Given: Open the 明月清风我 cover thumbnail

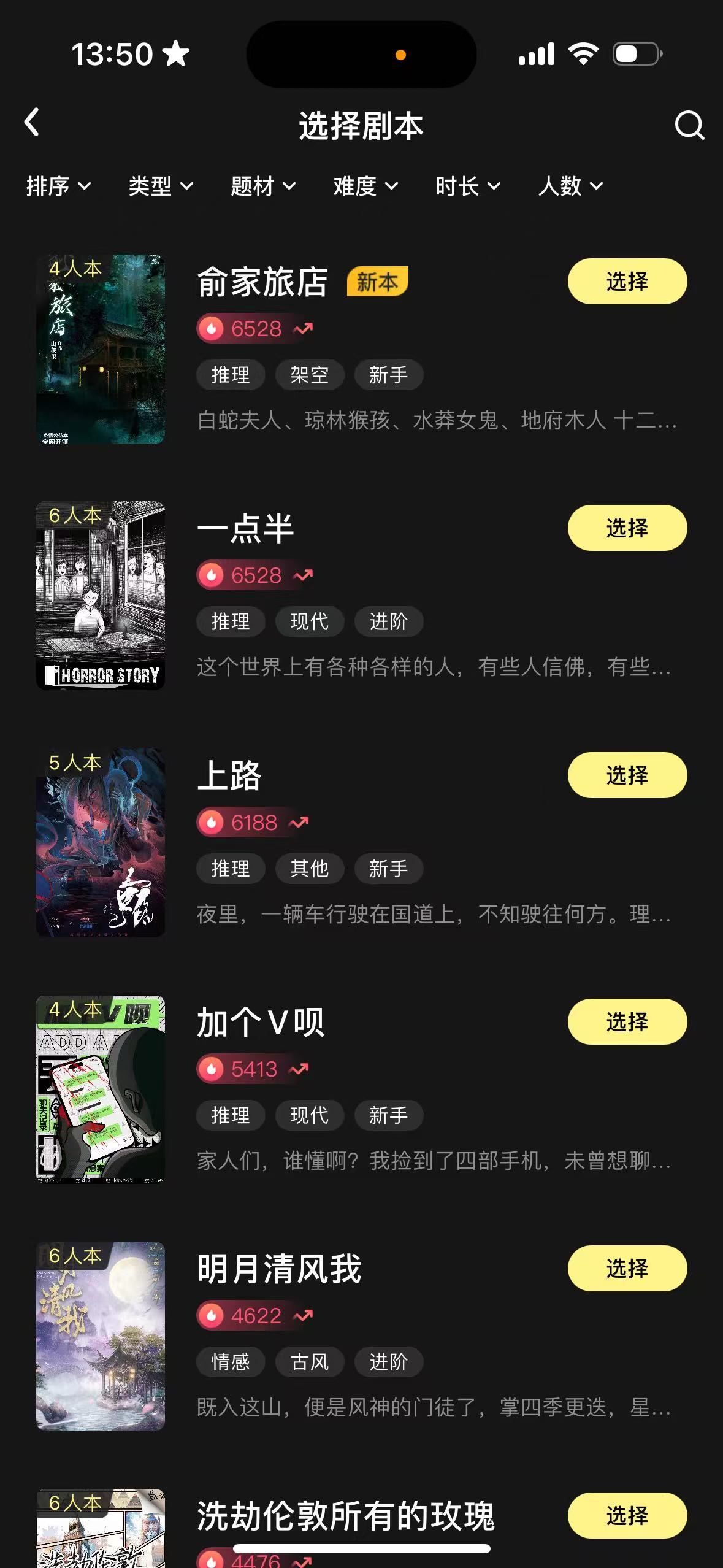Looking at the screenshot, I should 101,1336.
